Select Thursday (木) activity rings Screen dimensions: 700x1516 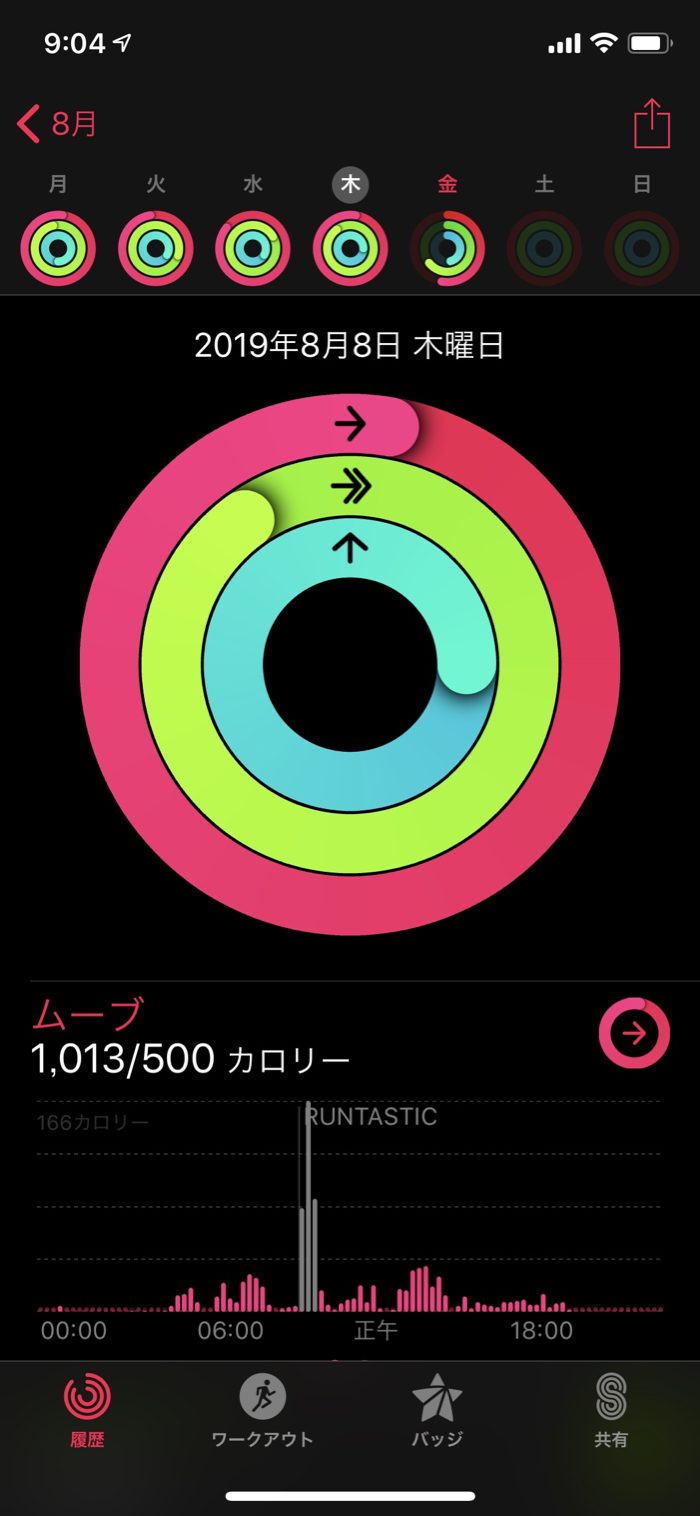point(351,249)
